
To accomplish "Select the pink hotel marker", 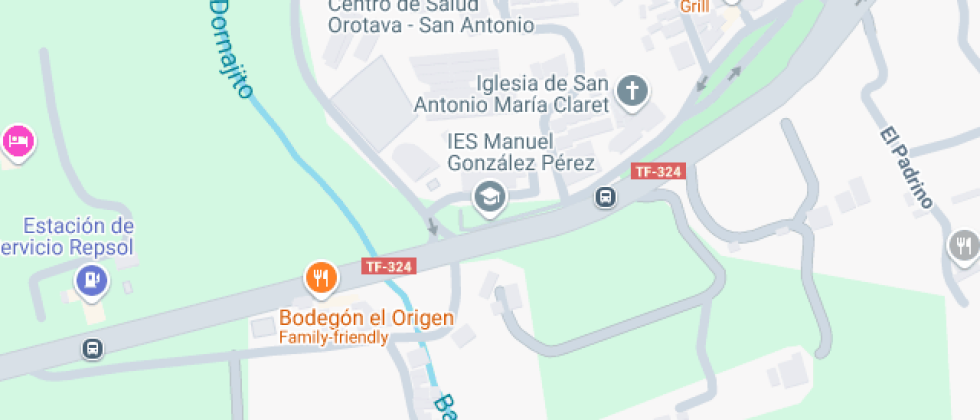I will [17, 140].
